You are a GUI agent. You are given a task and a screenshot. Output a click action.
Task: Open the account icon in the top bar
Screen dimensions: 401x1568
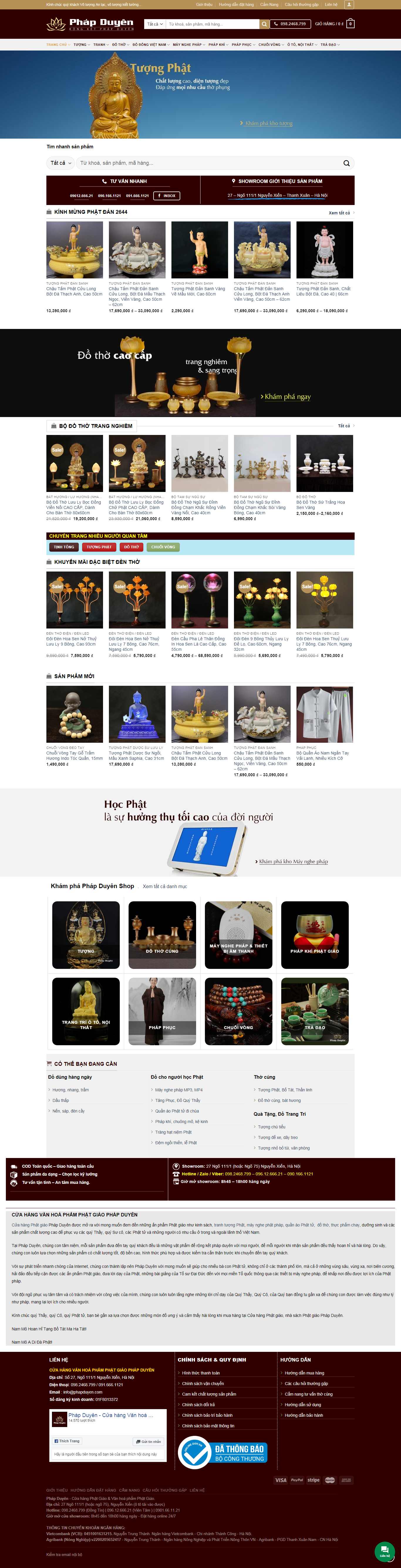click(x=349, y=4)
